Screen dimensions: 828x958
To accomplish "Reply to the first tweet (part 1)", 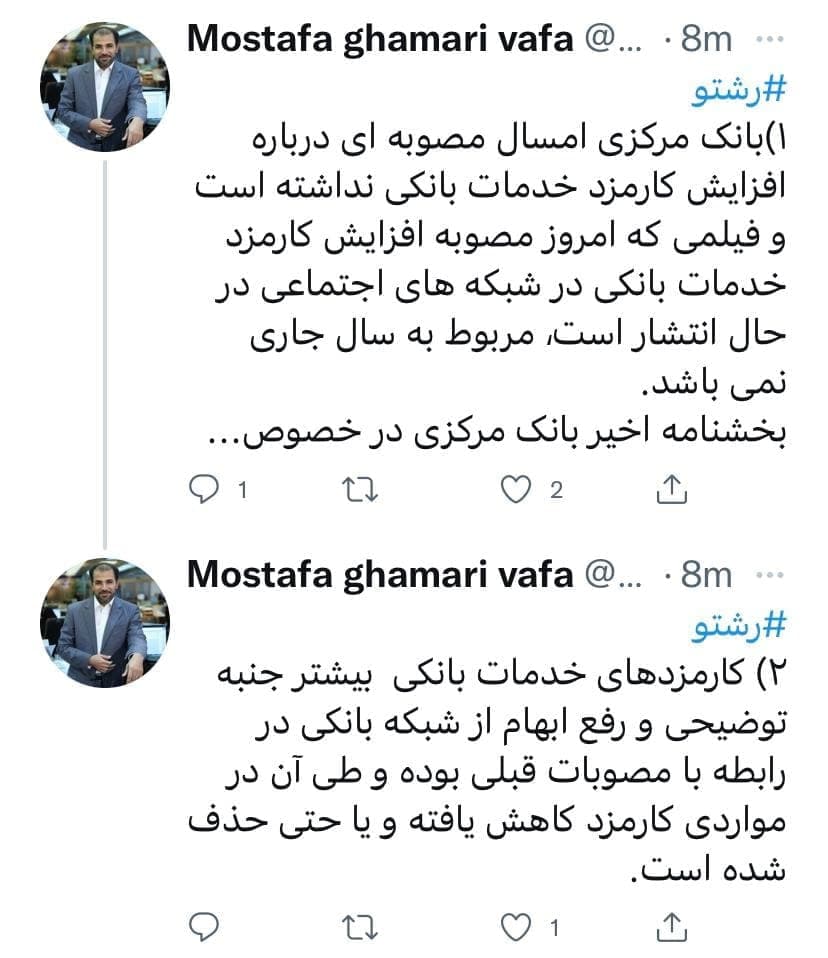I will pyautogui.click(x=204, y=489).
